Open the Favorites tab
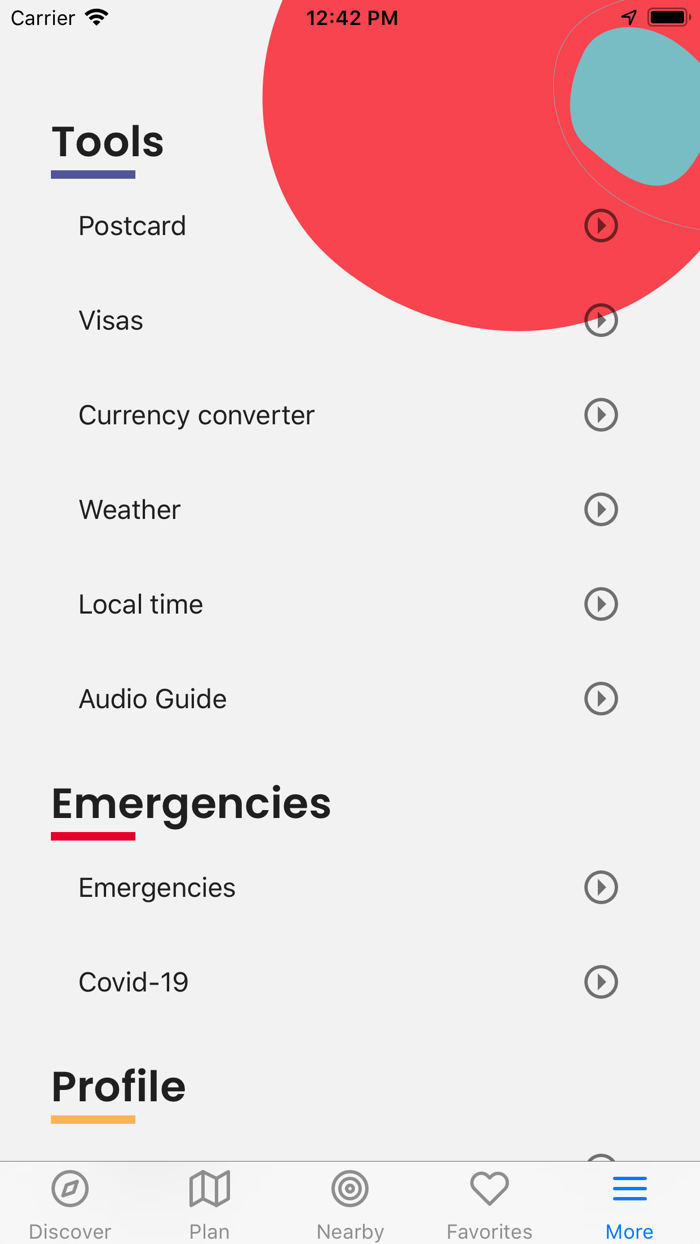The image size is (700, 1244). pos(490,1204)
